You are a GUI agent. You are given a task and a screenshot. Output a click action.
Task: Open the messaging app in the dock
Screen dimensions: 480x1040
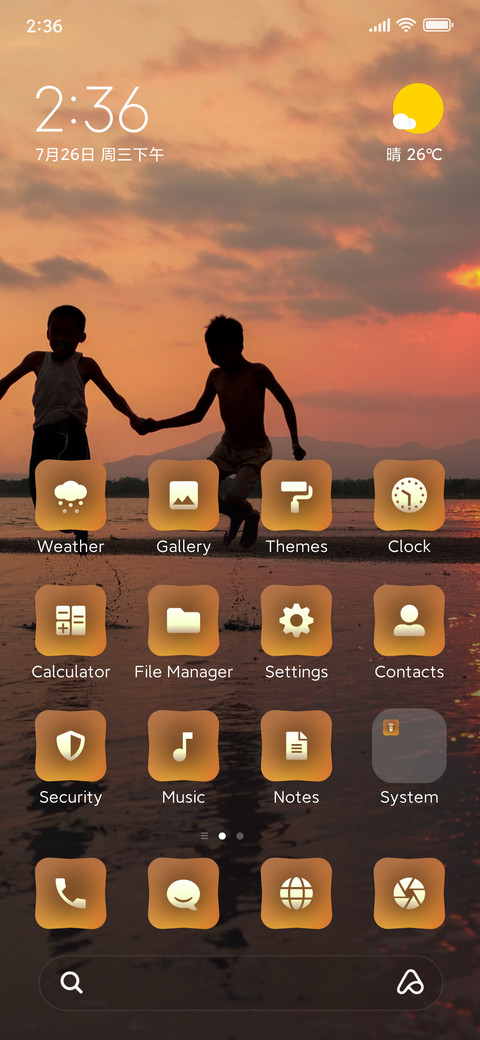184,893
